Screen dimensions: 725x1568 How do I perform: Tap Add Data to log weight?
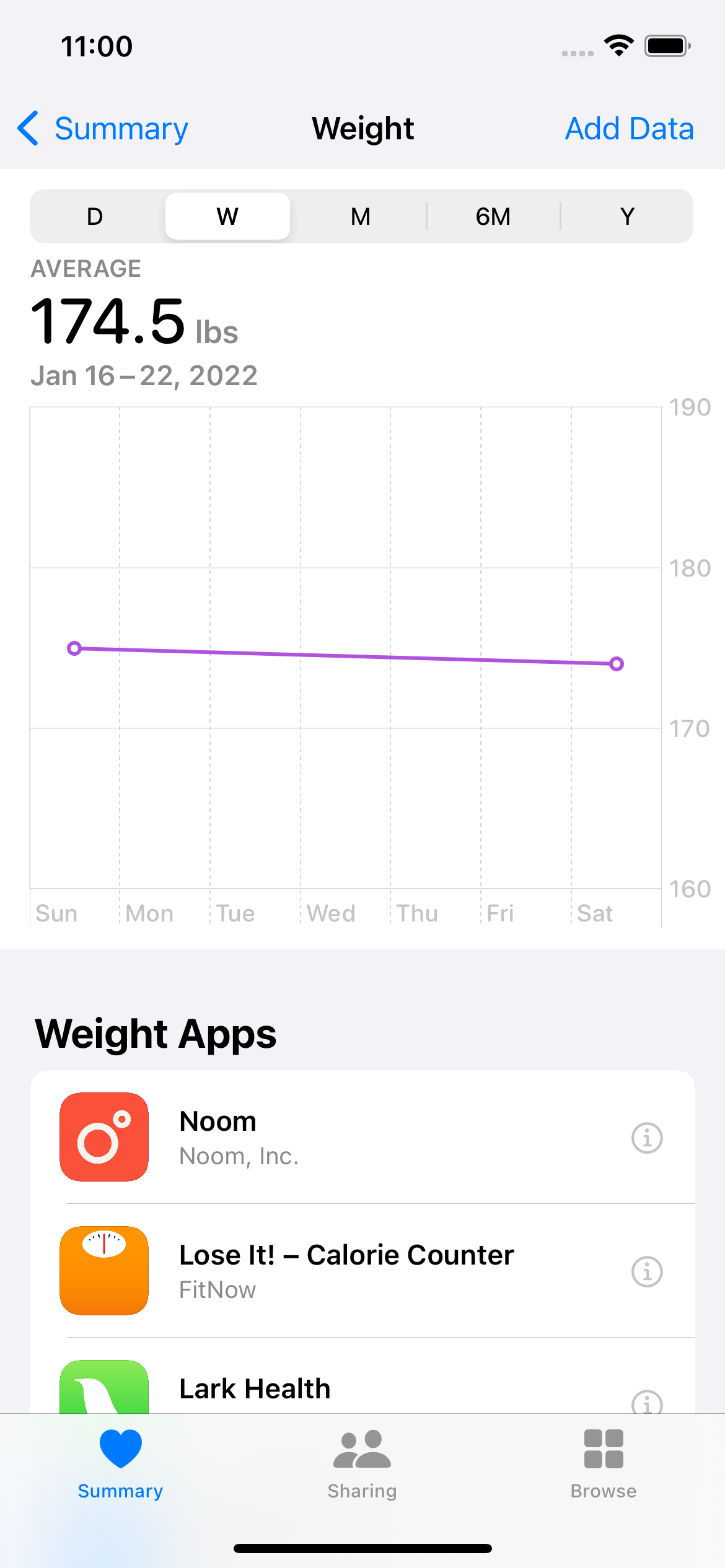point(629,129)
